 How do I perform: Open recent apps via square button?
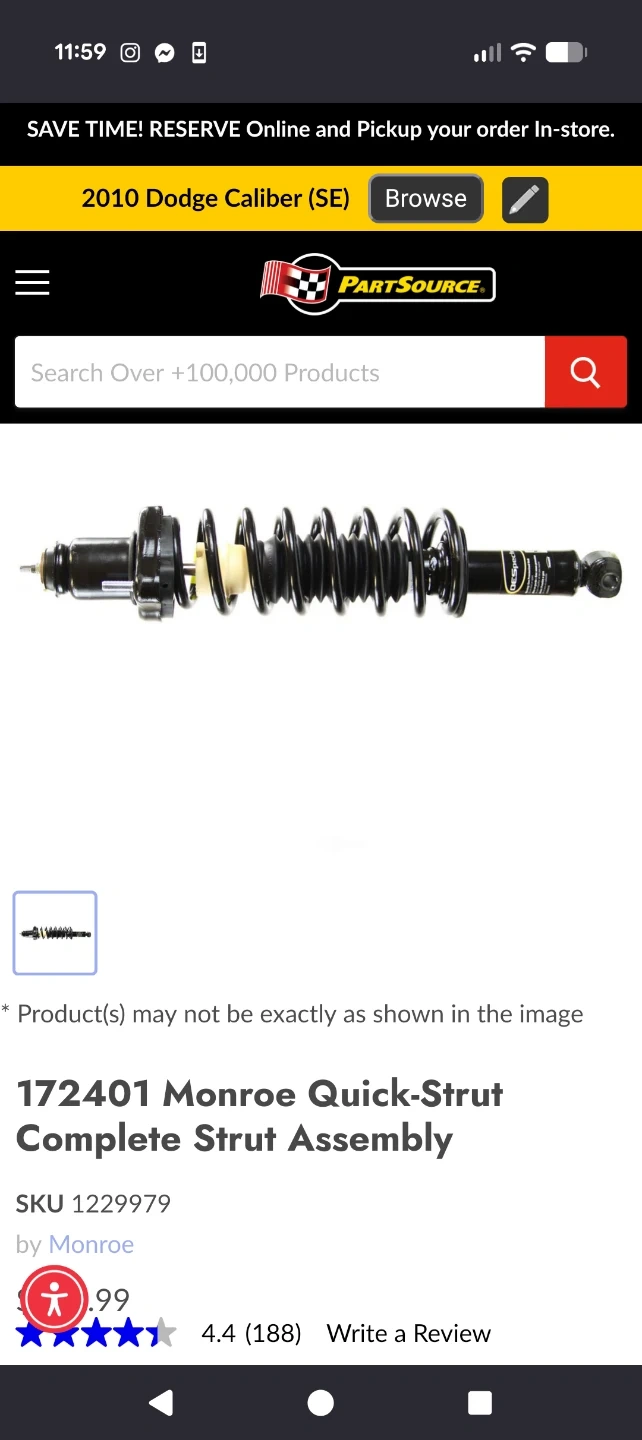(480, 1403)
